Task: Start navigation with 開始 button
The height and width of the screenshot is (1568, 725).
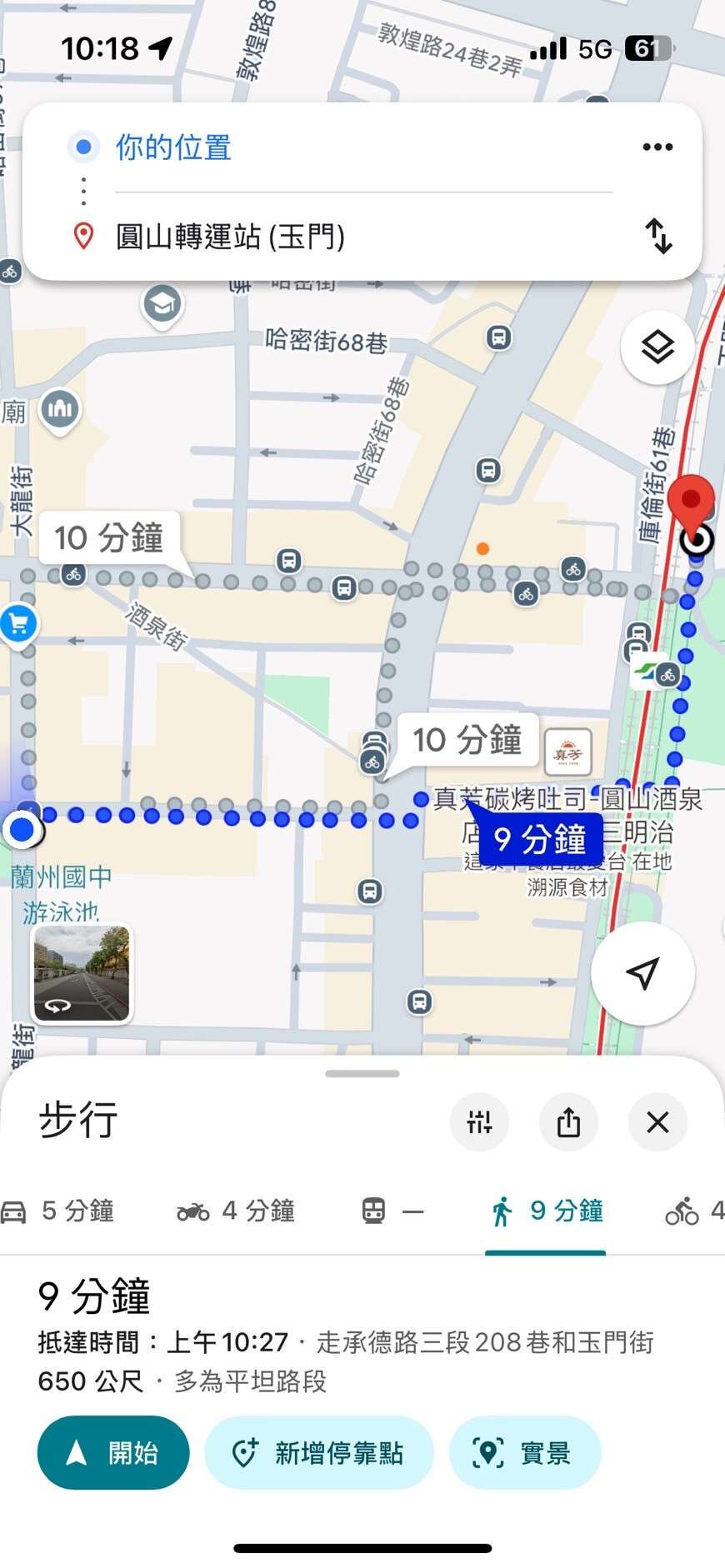Action: tap(113, 1452)
